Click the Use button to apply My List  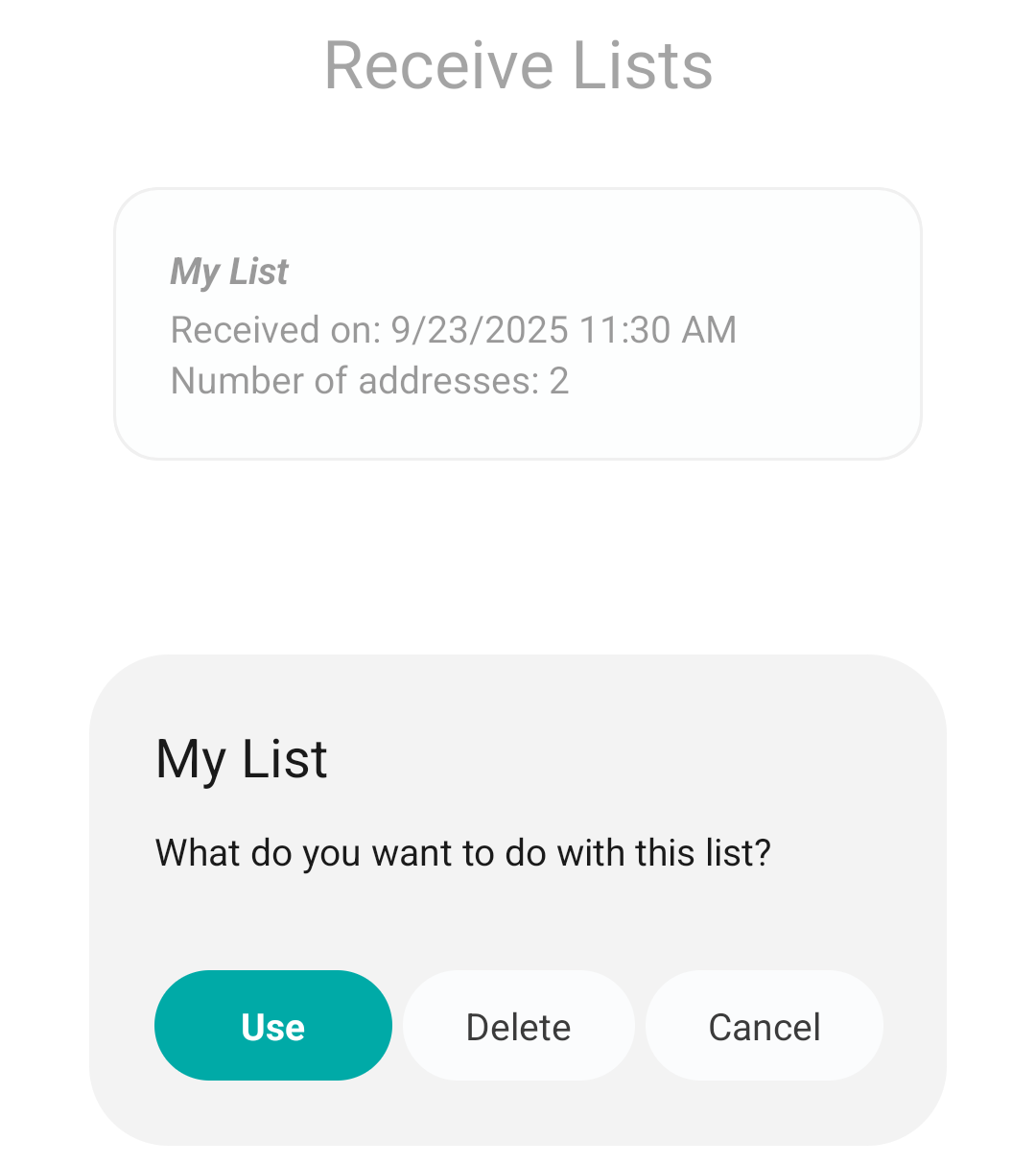(272, 1025)
